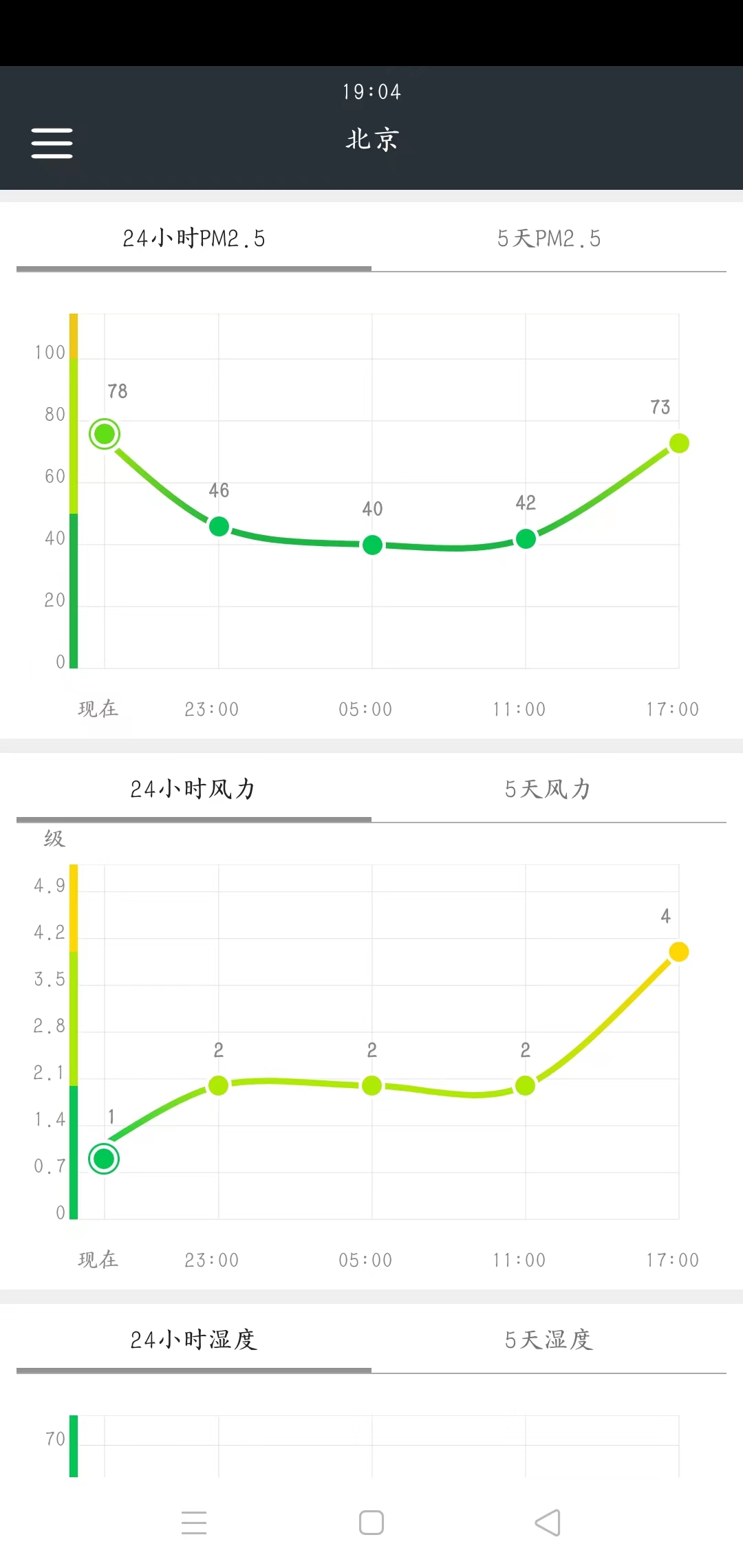This screenshot has height=1568, width=743.
Task: Tap the system back button
Action: pos(548,1523)
